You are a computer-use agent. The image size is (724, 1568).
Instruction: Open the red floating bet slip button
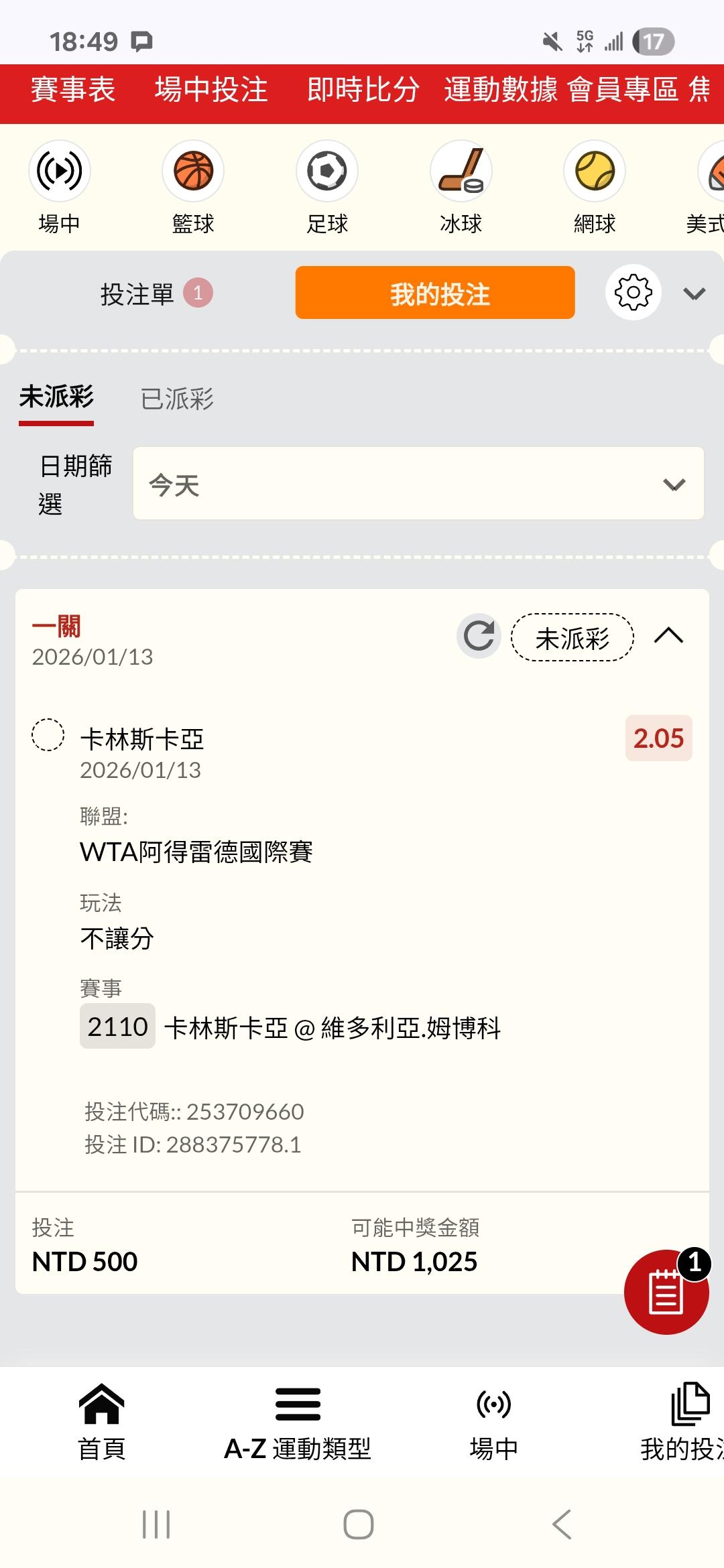(x=666, y=1291)
